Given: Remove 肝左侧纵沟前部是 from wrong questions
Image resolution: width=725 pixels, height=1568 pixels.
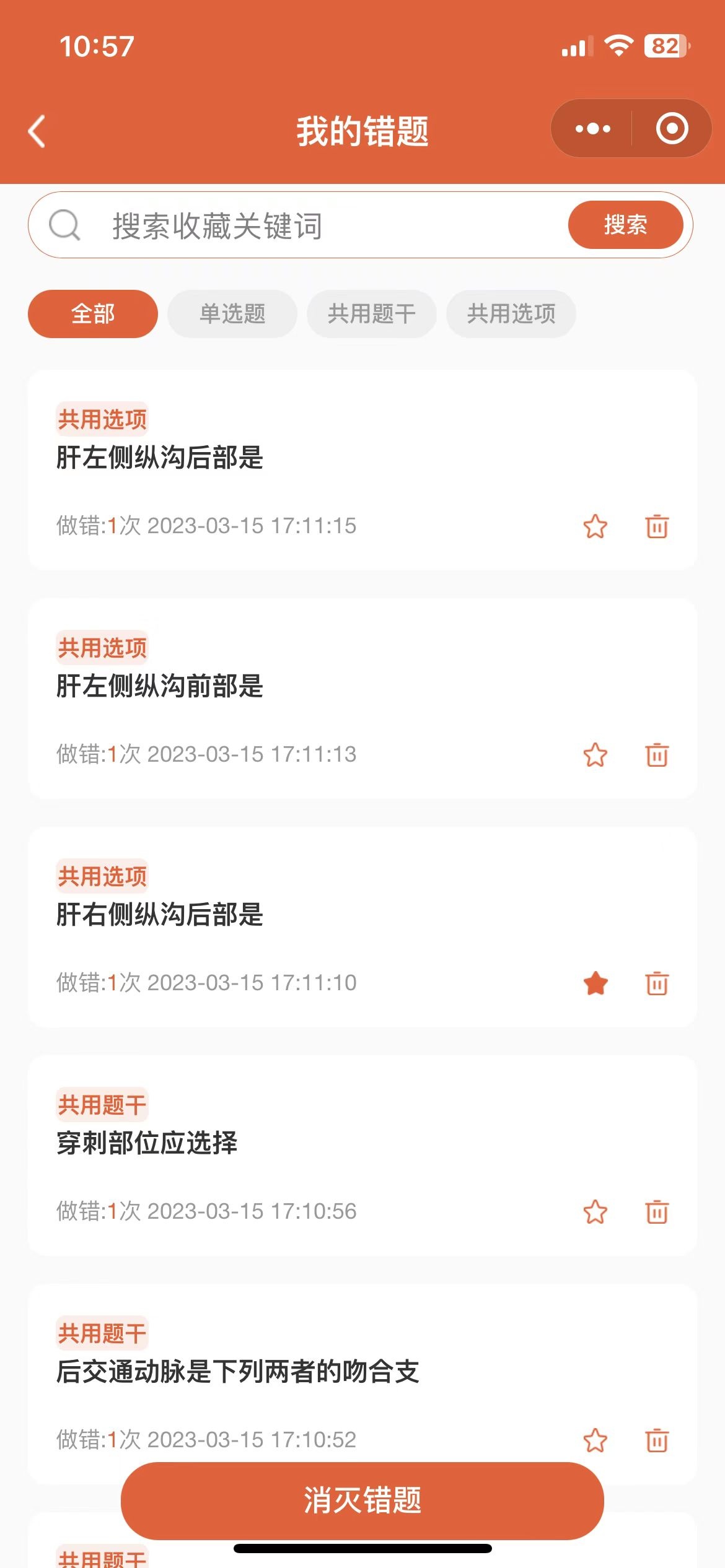Looking at the screenshot, I should click(x=657, y=755).
